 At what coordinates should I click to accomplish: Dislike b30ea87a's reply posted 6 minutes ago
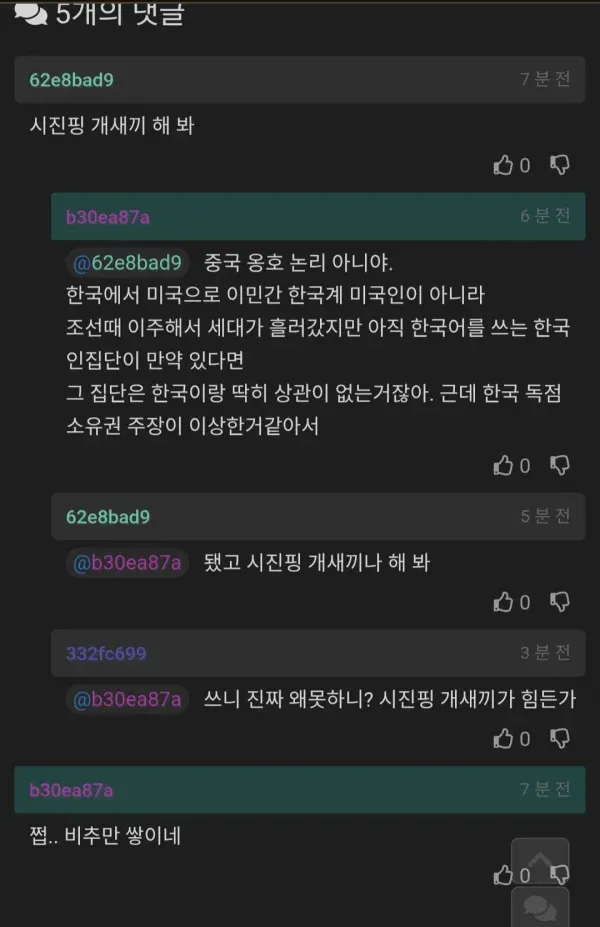coord(560,465)
